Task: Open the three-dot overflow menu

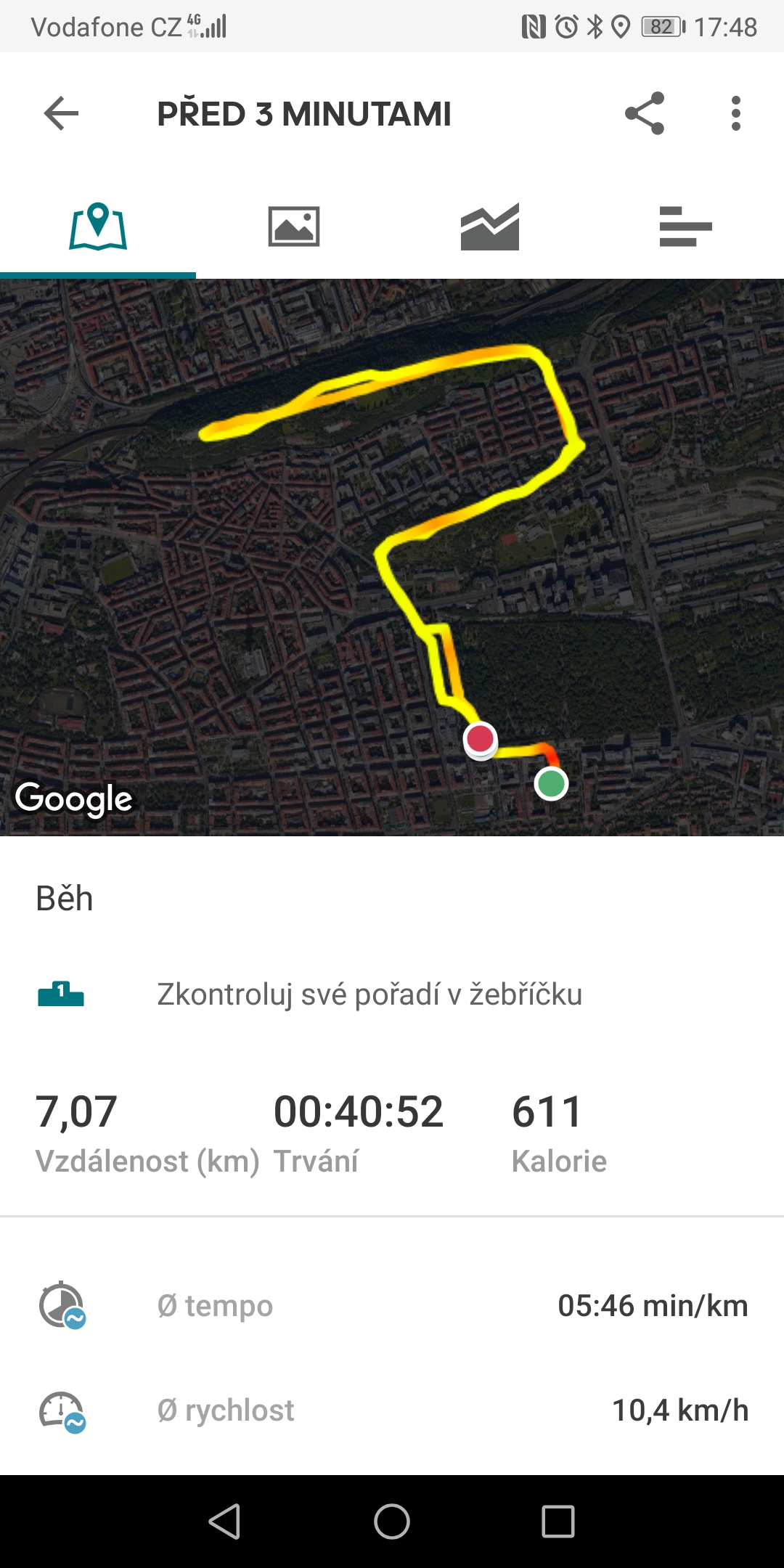Action: (x=736, y=113)
